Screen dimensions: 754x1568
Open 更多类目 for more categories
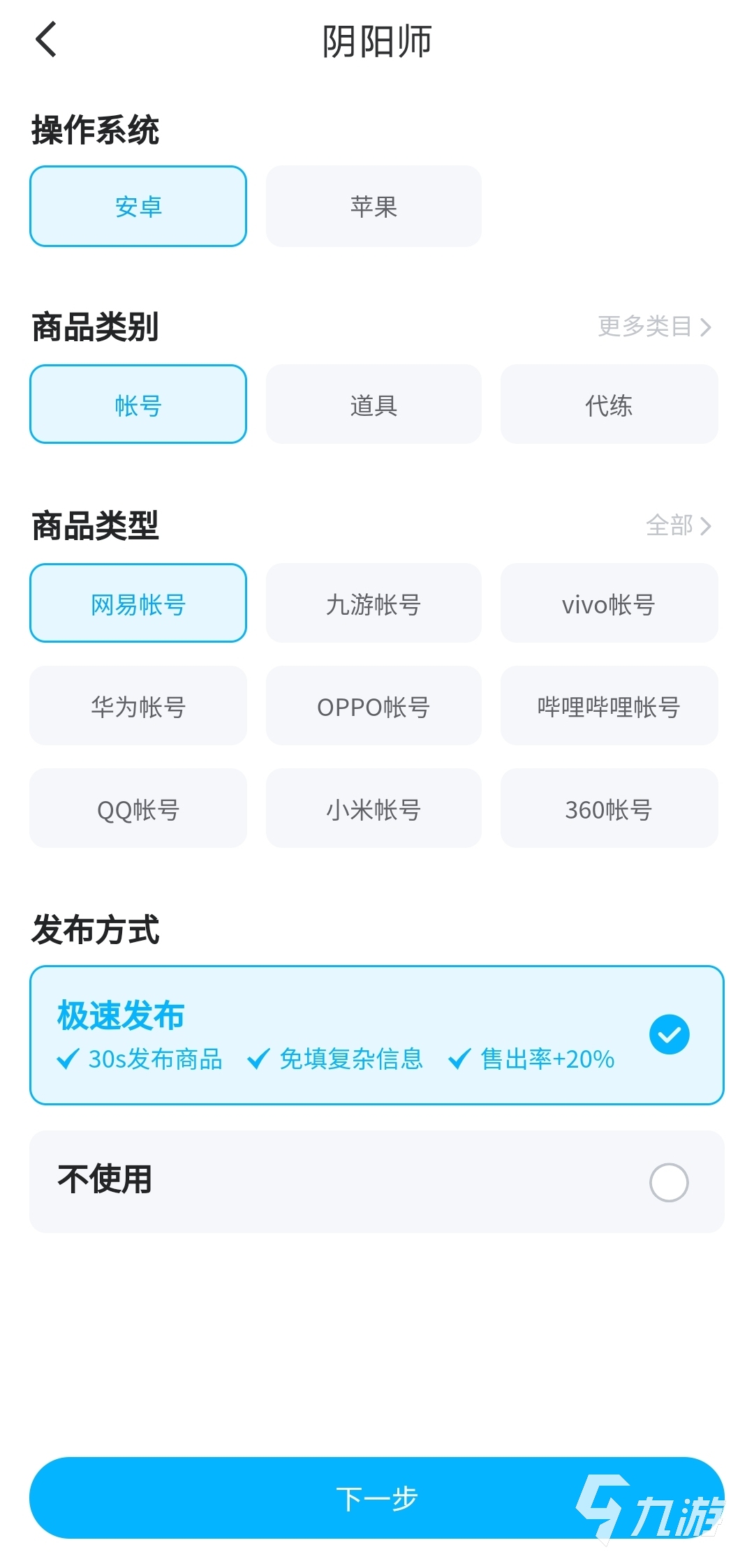pyautogui.click(x=653, y=327)
